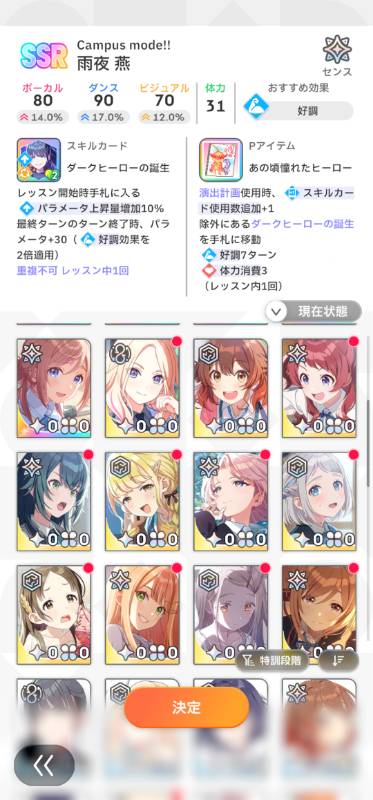Go back with the double-arrow button
Viewport: 373px width, 800px height.
click(x=44, y=765)
